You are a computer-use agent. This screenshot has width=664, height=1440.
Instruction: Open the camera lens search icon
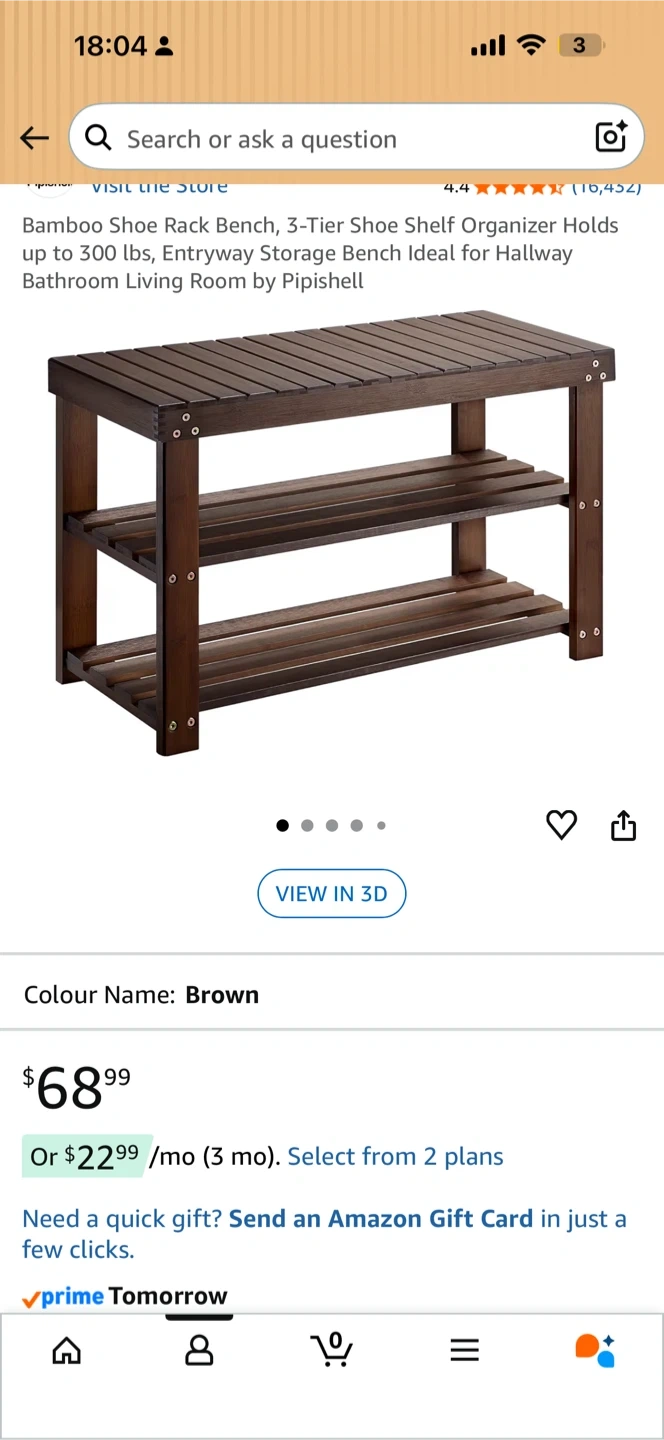(610, 137)
